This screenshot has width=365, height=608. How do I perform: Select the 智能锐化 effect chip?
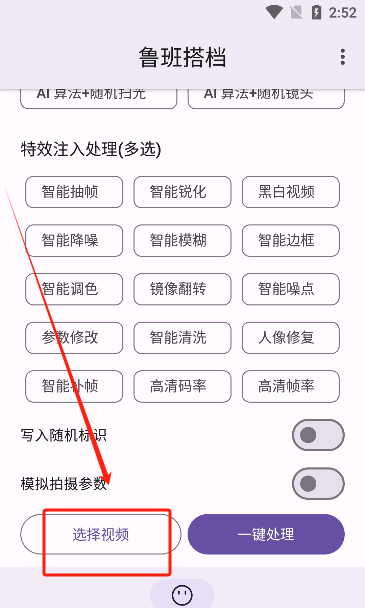point(182,192)
